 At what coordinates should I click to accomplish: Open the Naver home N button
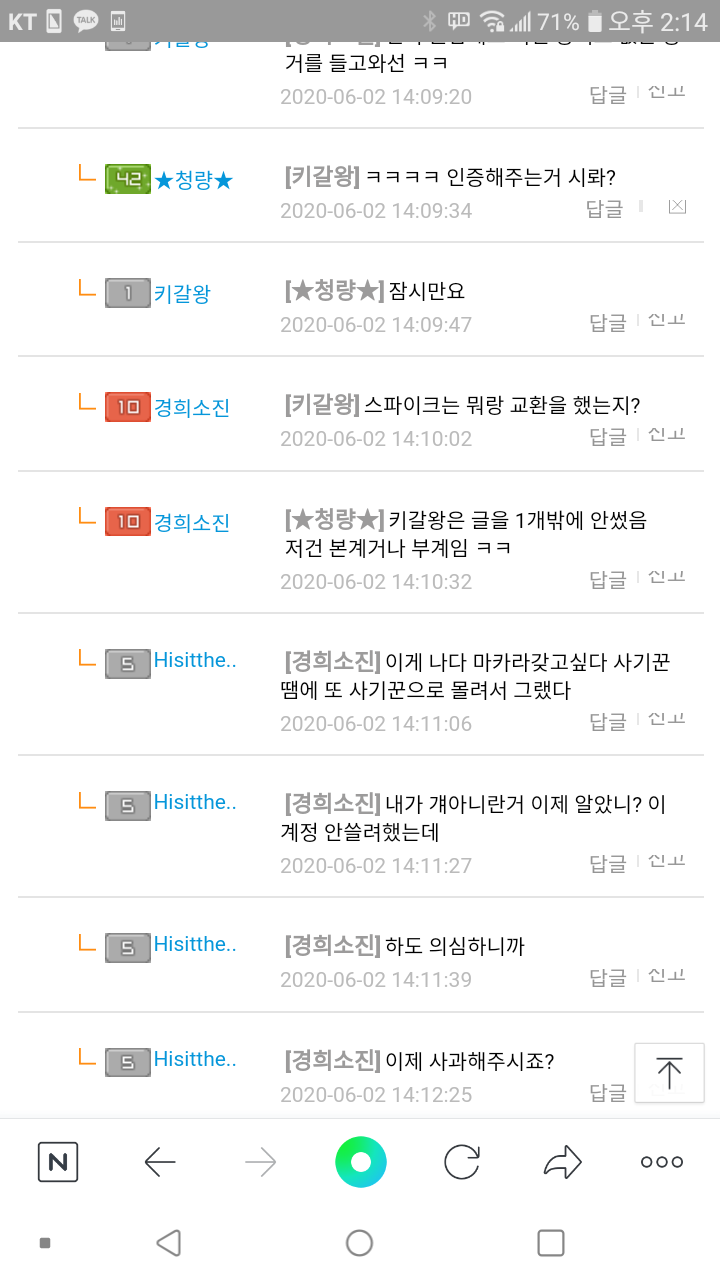click(58, 1161)
